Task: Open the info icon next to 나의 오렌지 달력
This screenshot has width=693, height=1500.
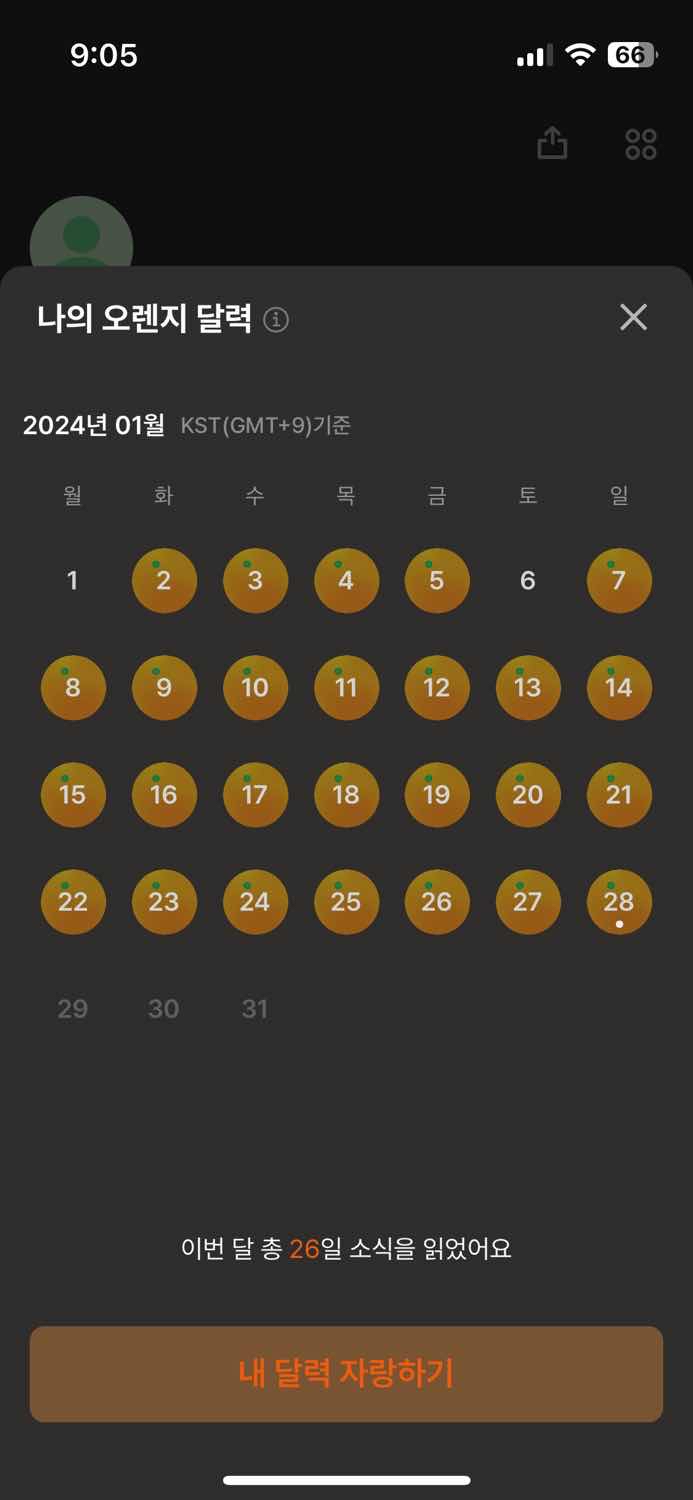Action: (x=276, y=320)
